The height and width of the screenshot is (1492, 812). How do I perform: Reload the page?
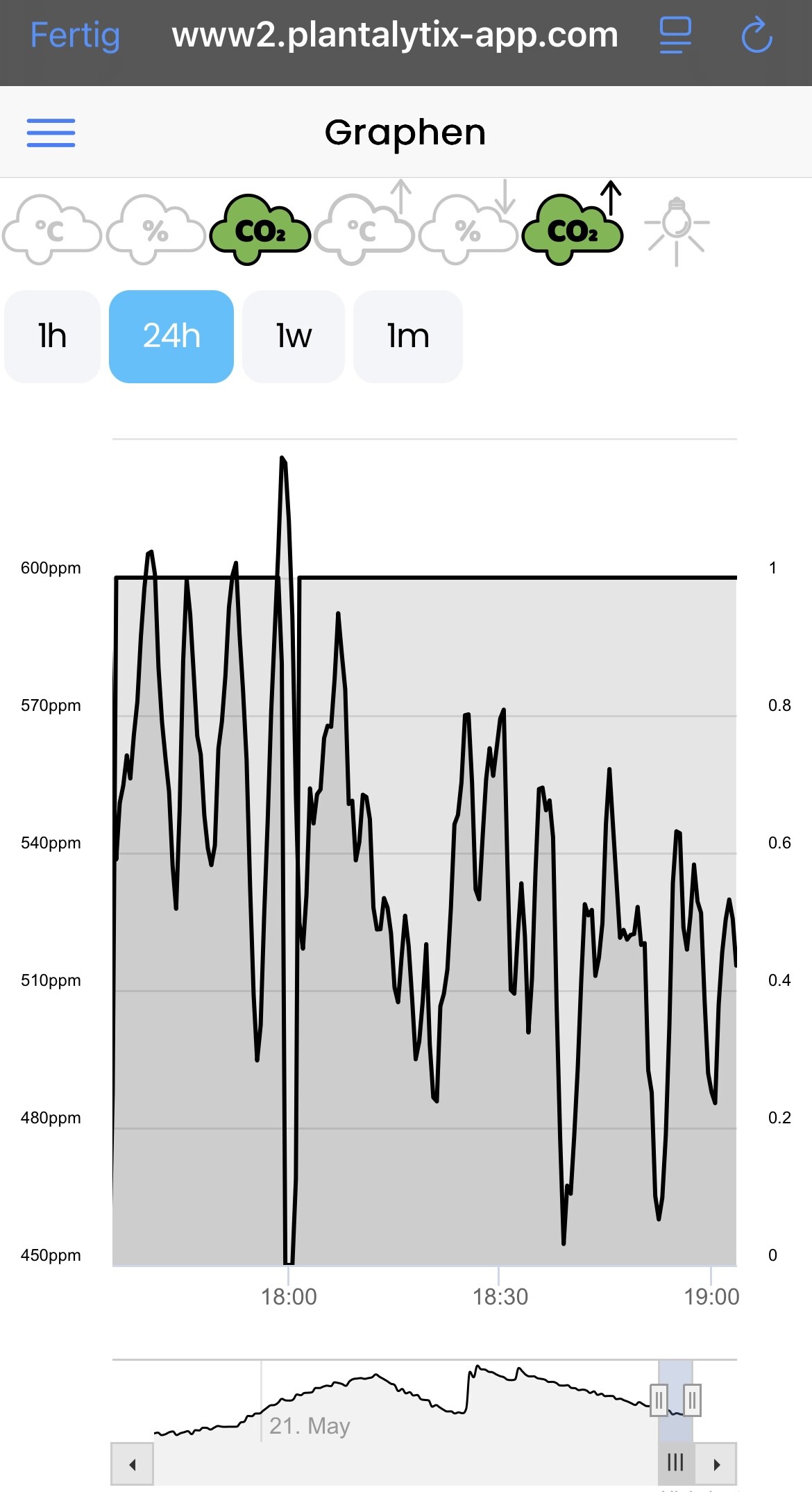coord(756,35)
